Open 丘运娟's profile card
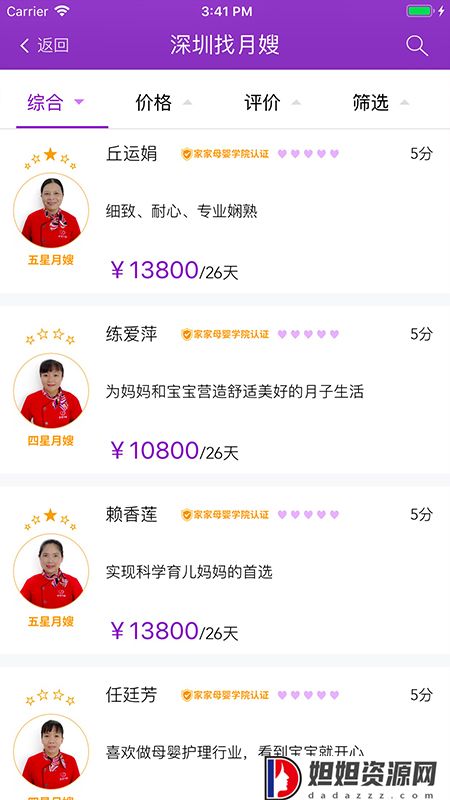The image size is (450, 800). (x=225, y=211)
